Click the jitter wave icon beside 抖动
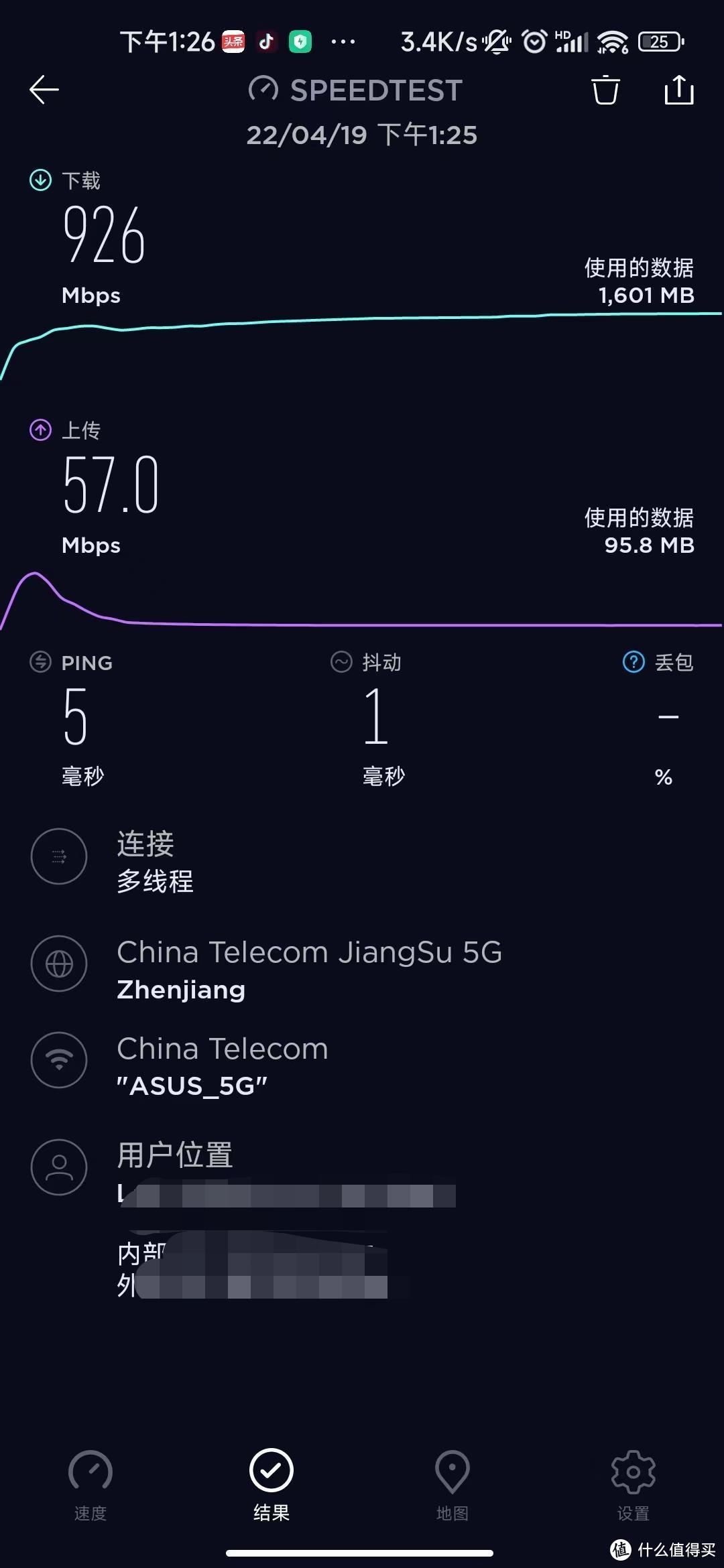This screenshot has width=724, height=1568. (341, 662)
